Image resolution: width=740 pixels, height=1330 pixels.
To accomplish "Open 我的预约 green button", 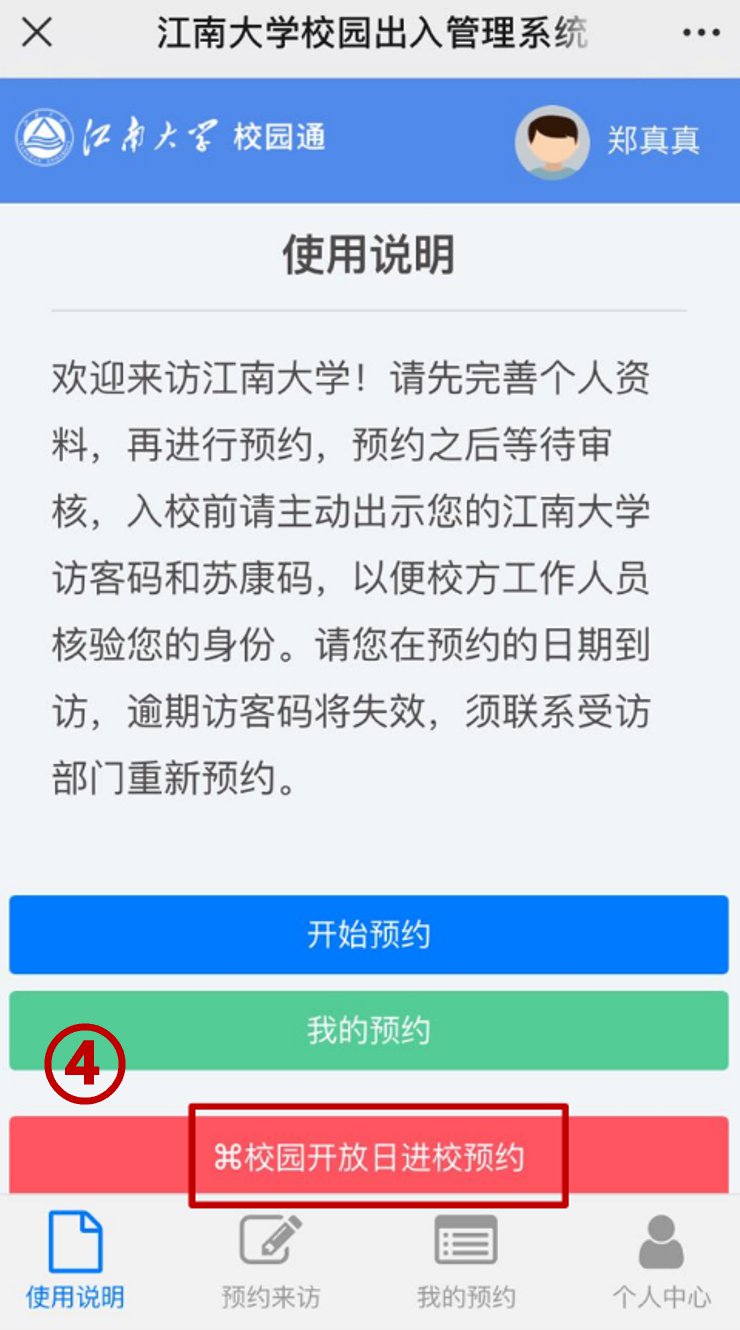I will (369, 1030).
